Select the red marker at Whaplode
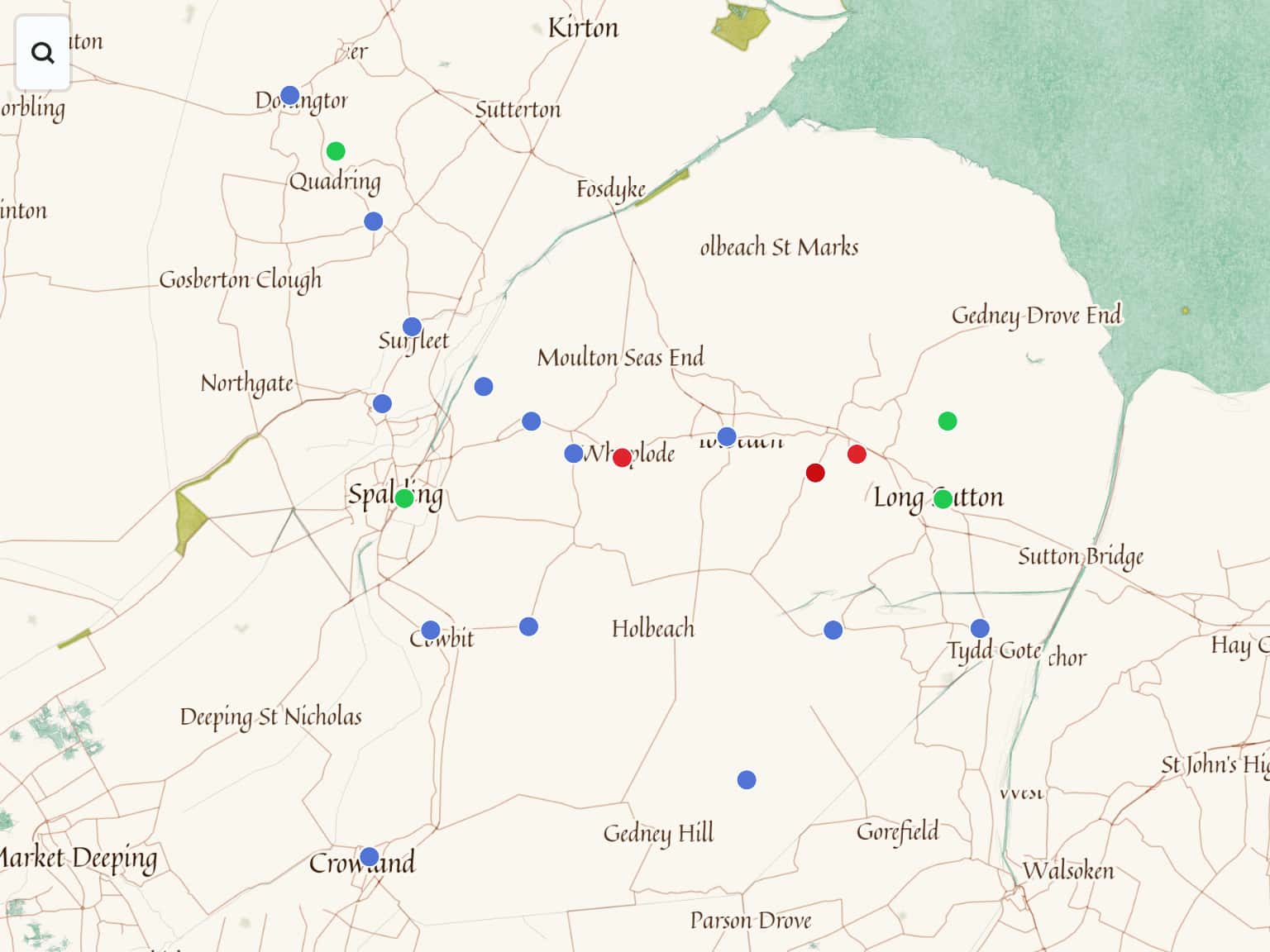Screen dimensions: 1270x952 pyautogui.click(x=623, y=458)
